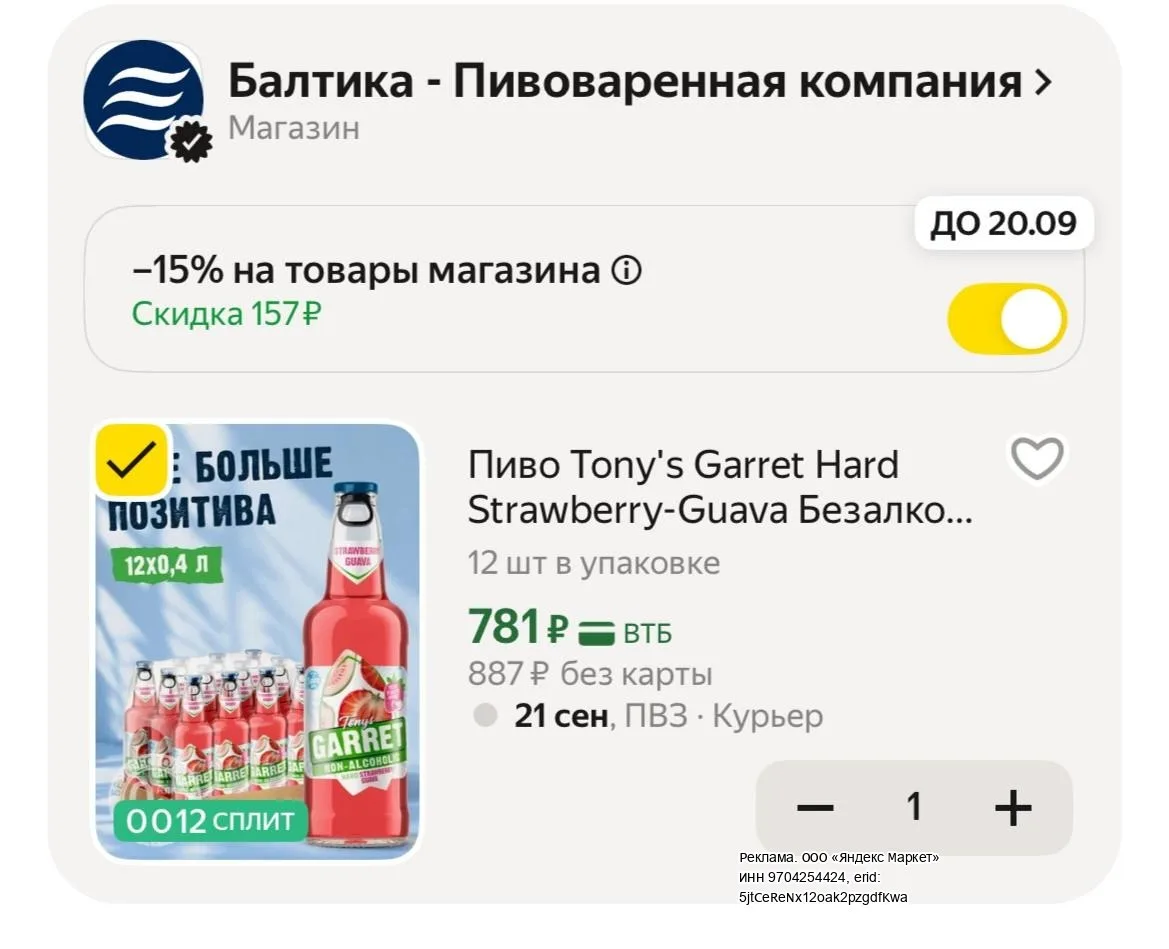Open the Балтика - Пивоваренная компания store page
This screenshot has width=1169, height=949.
pos(640,81)
